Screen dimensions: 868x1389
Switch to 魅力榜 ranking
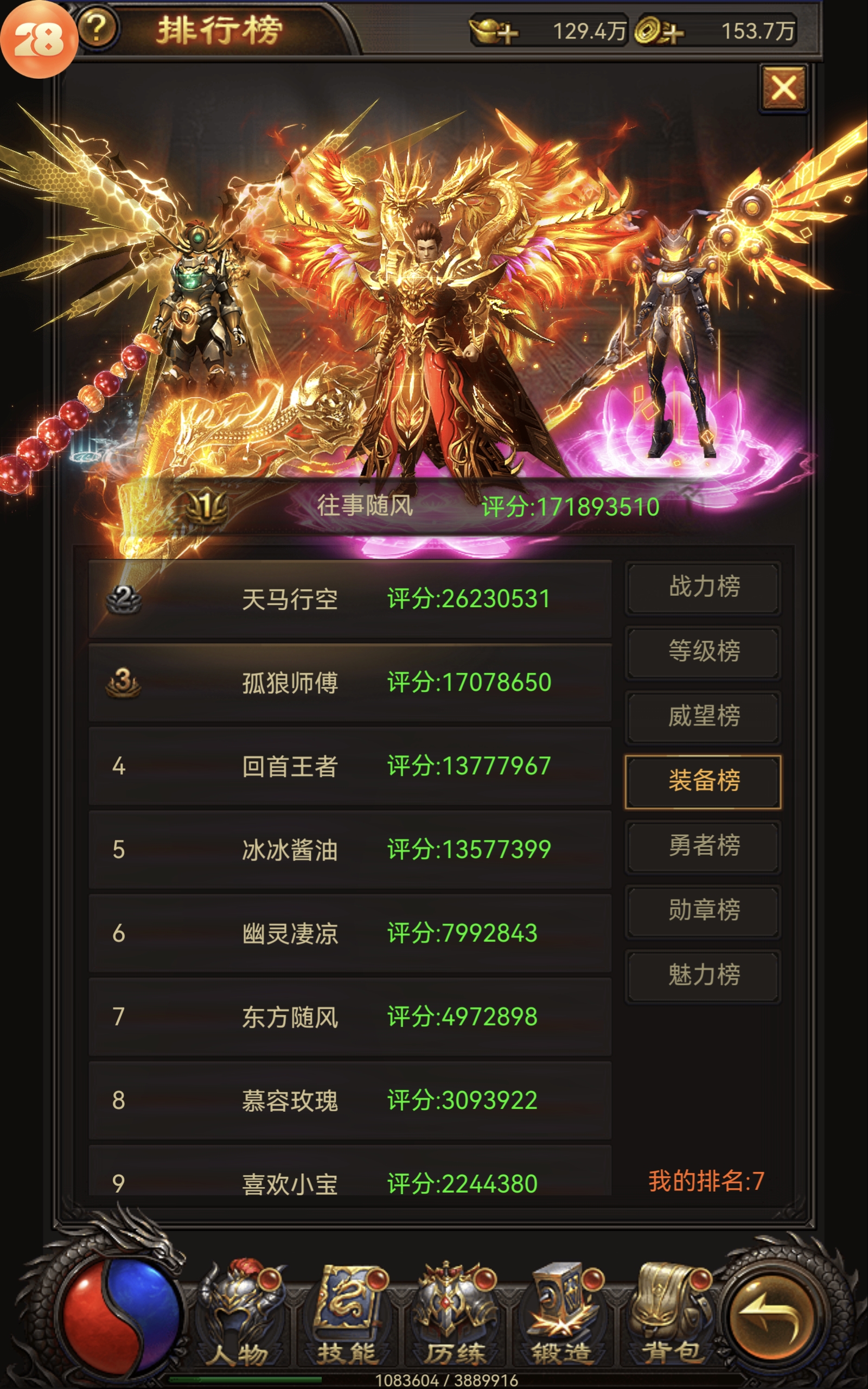703,976
